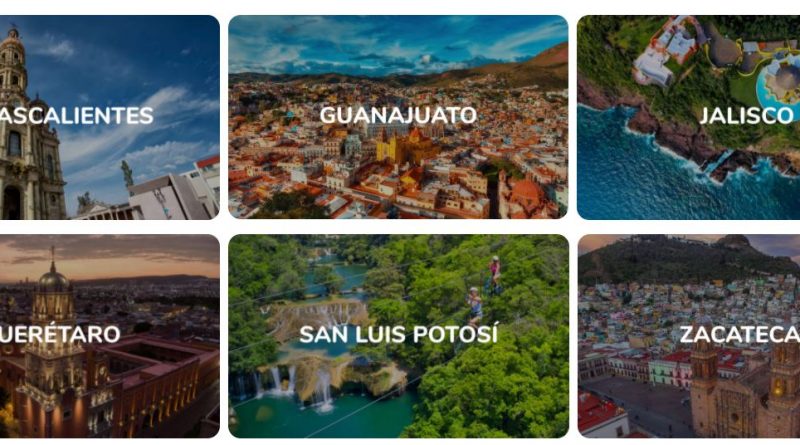
Task: Choose the Zacatecas destination tile
Action: point(690,336)
